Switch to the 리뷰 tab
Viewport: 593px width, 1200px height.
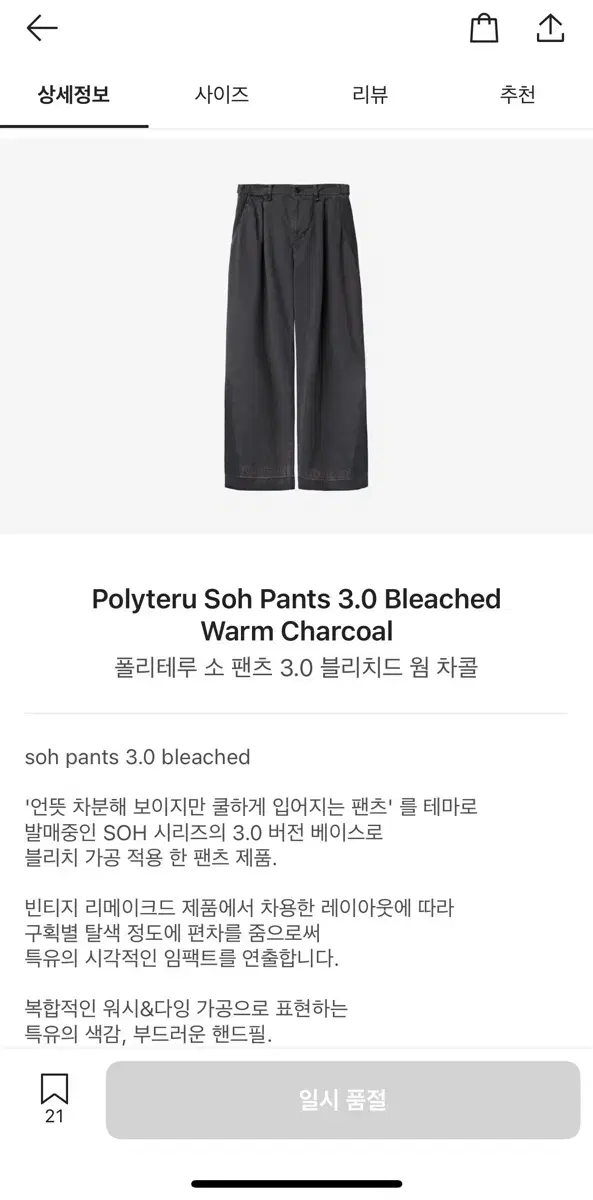370,96
